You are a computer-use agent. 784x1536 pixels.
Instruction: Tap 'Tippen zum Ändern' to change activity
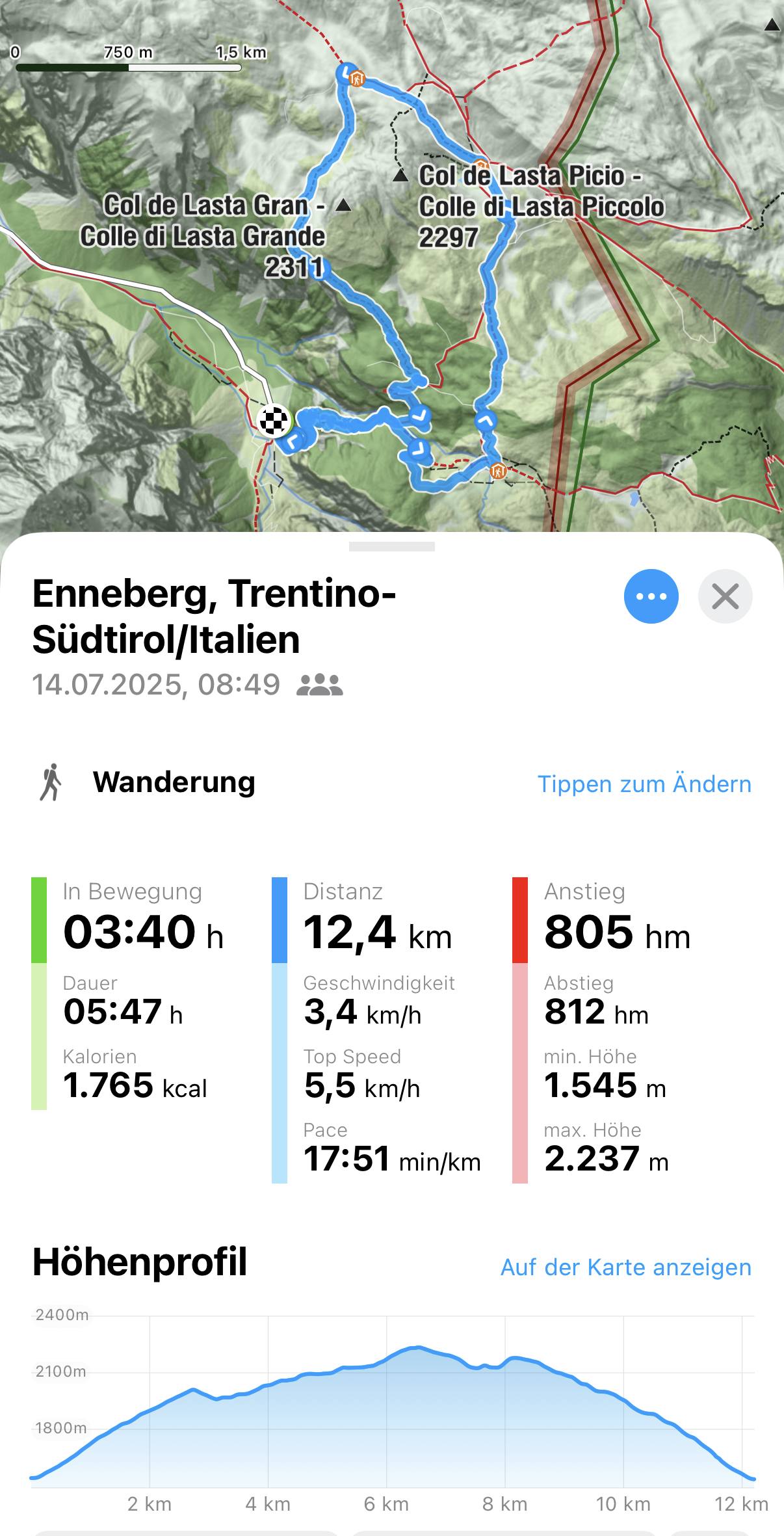(644, 784)
